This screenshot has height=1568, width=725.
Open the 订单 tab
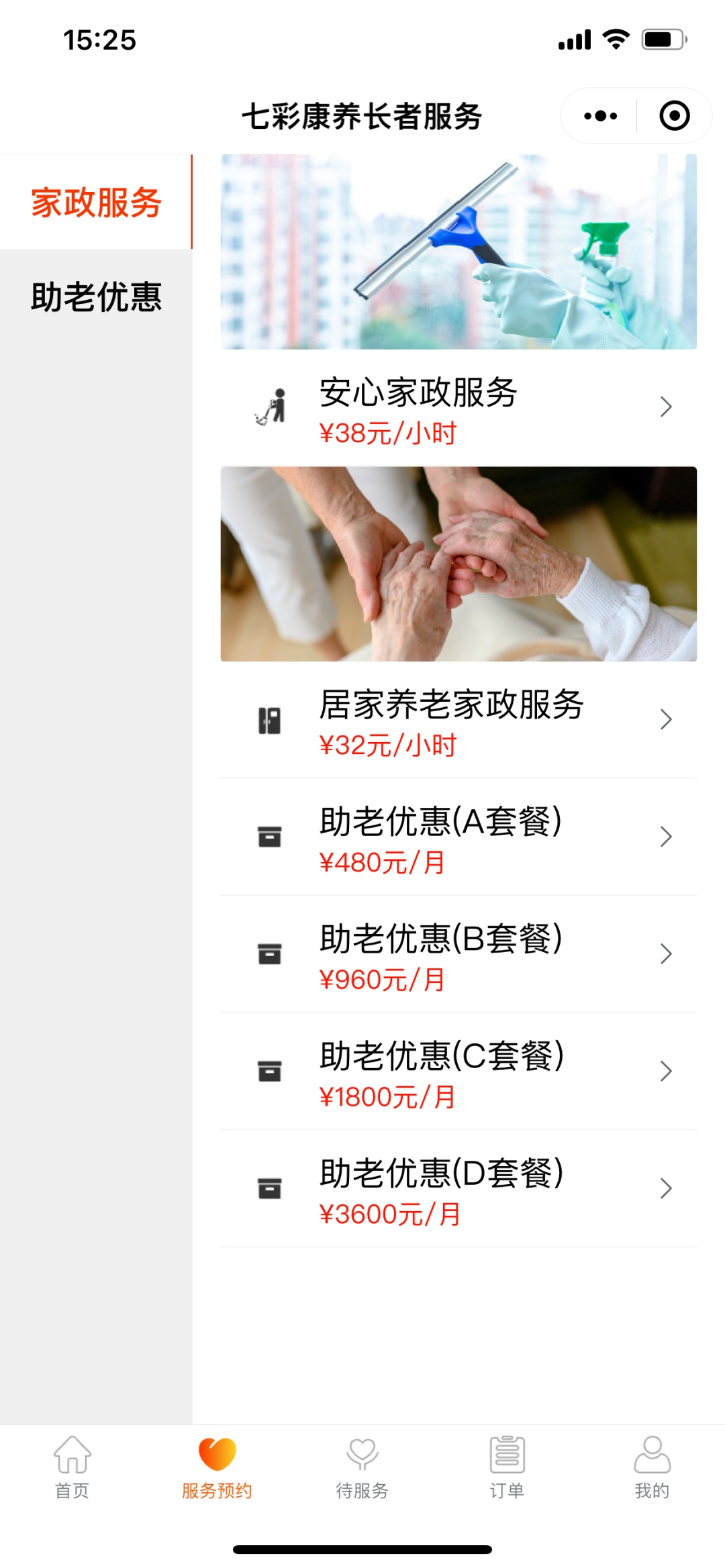(507, 1467)
